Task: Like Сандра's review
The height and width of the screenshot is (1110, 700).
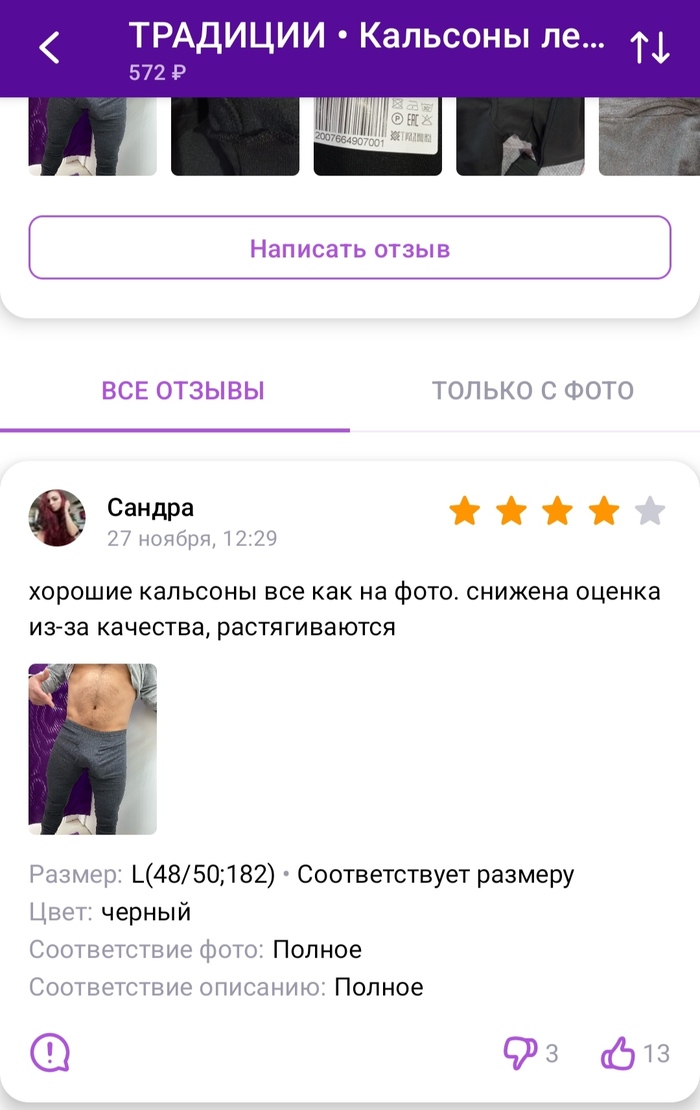Action: point(619,1052)
